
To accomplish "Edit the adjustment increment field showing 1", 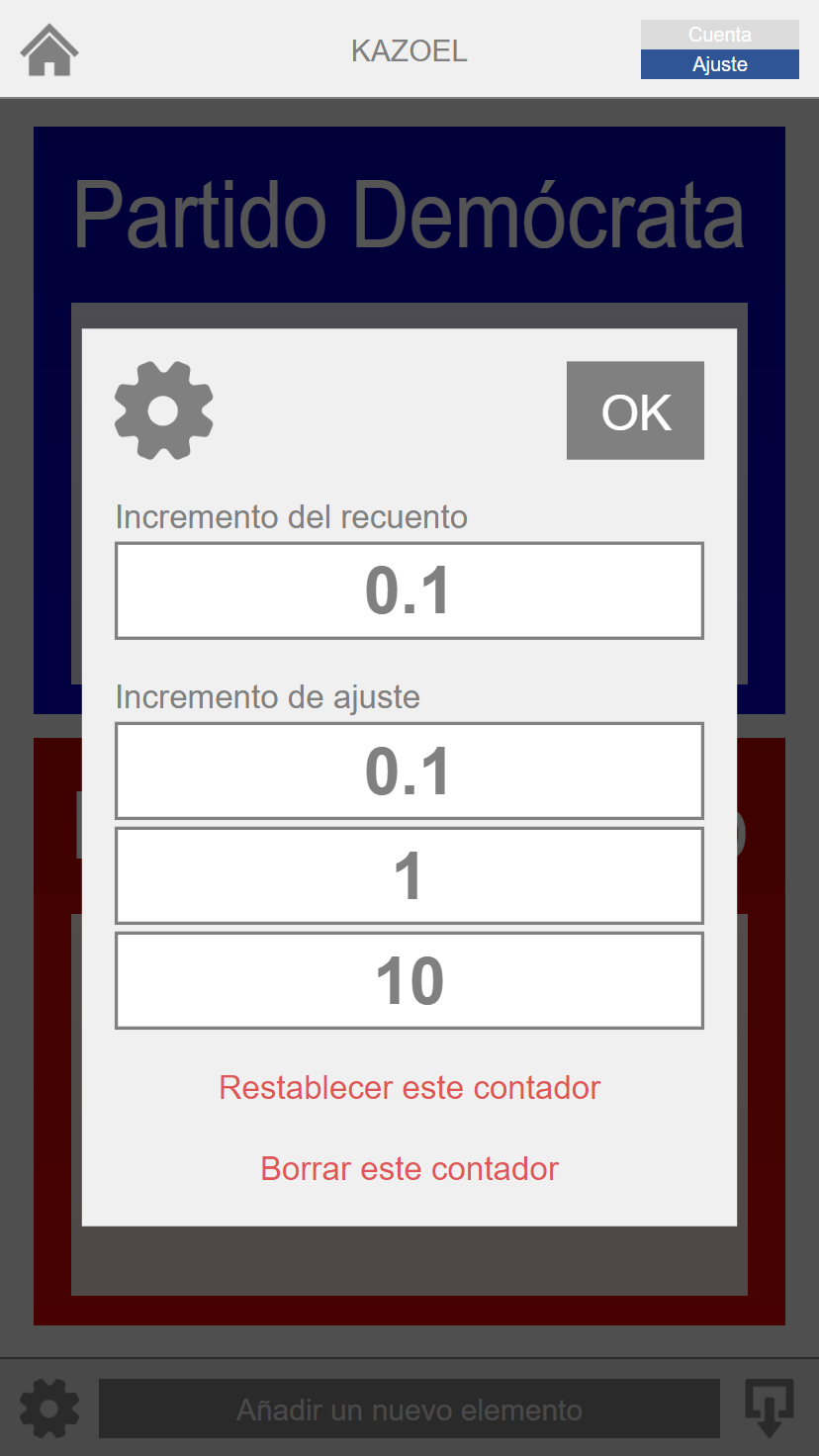I will pos(409,875).
